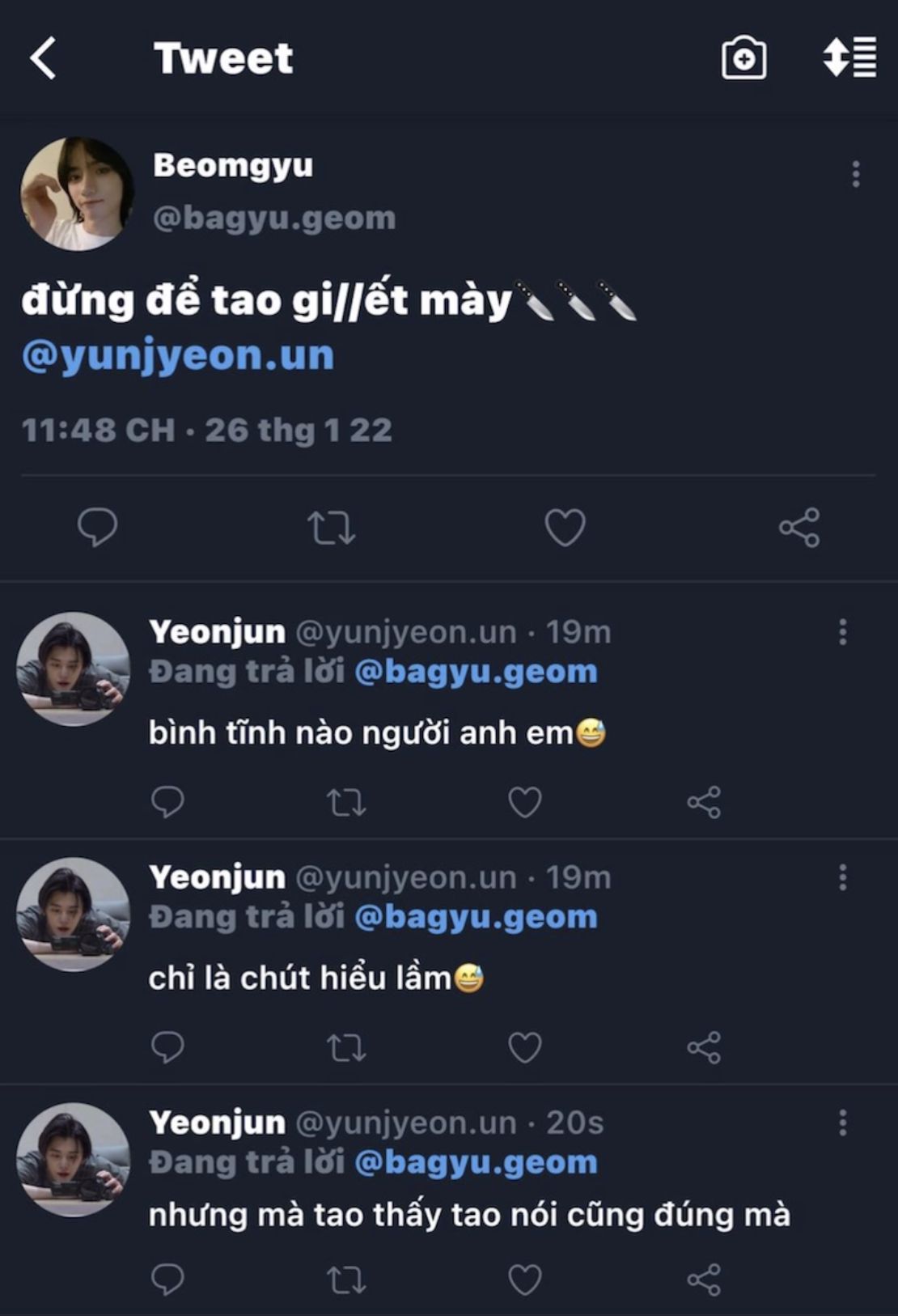This screenshot has width=898, height=1316.
Task: Open Beomgyu's profile picture
Action: point(78,193)
